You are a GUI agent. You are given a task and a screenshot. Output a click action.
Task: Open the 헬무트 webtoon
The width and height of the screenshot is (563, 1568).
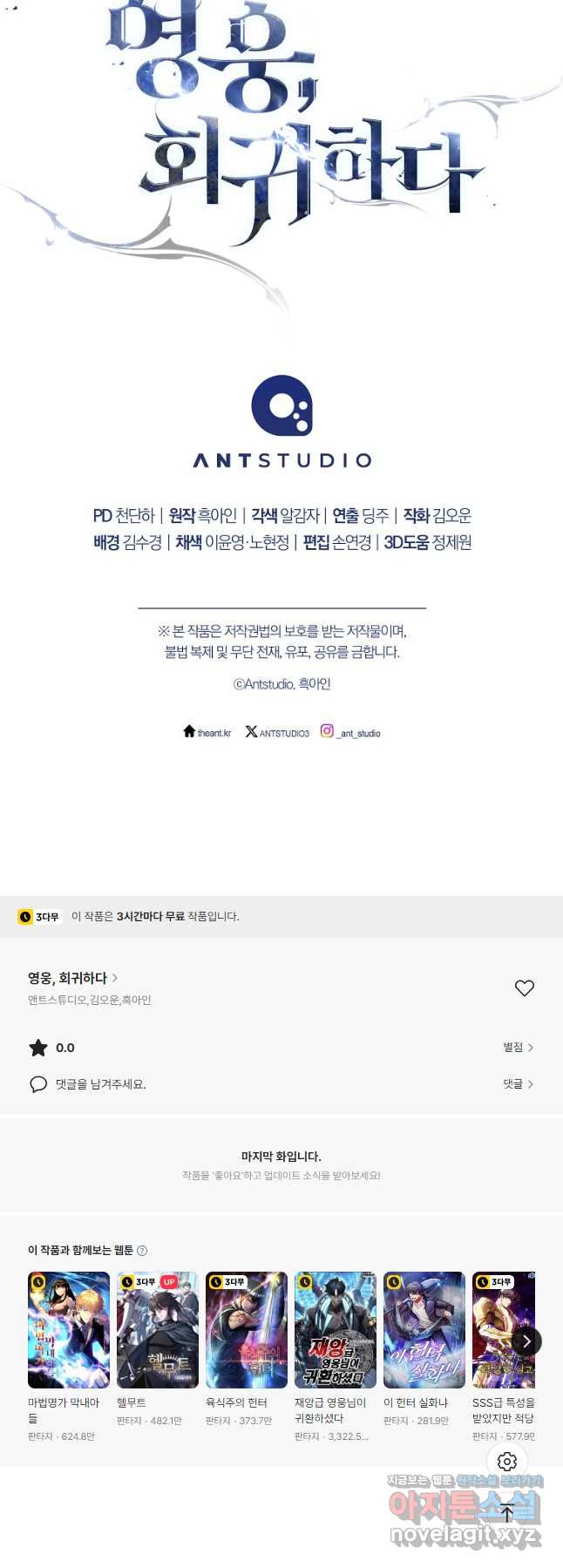click(158, 1329)
